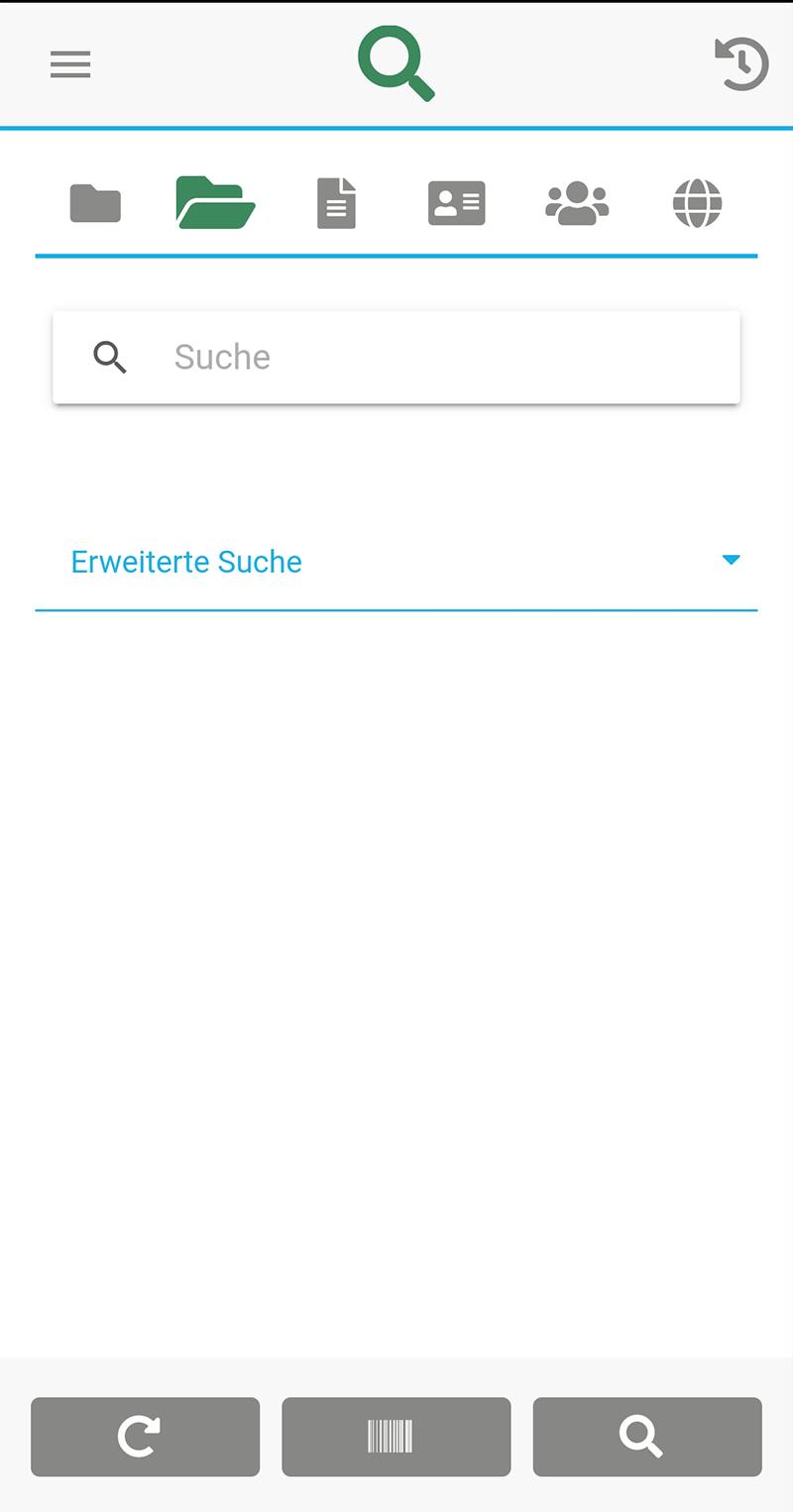Tap the reset refresh button

(x=145, y=1437)
